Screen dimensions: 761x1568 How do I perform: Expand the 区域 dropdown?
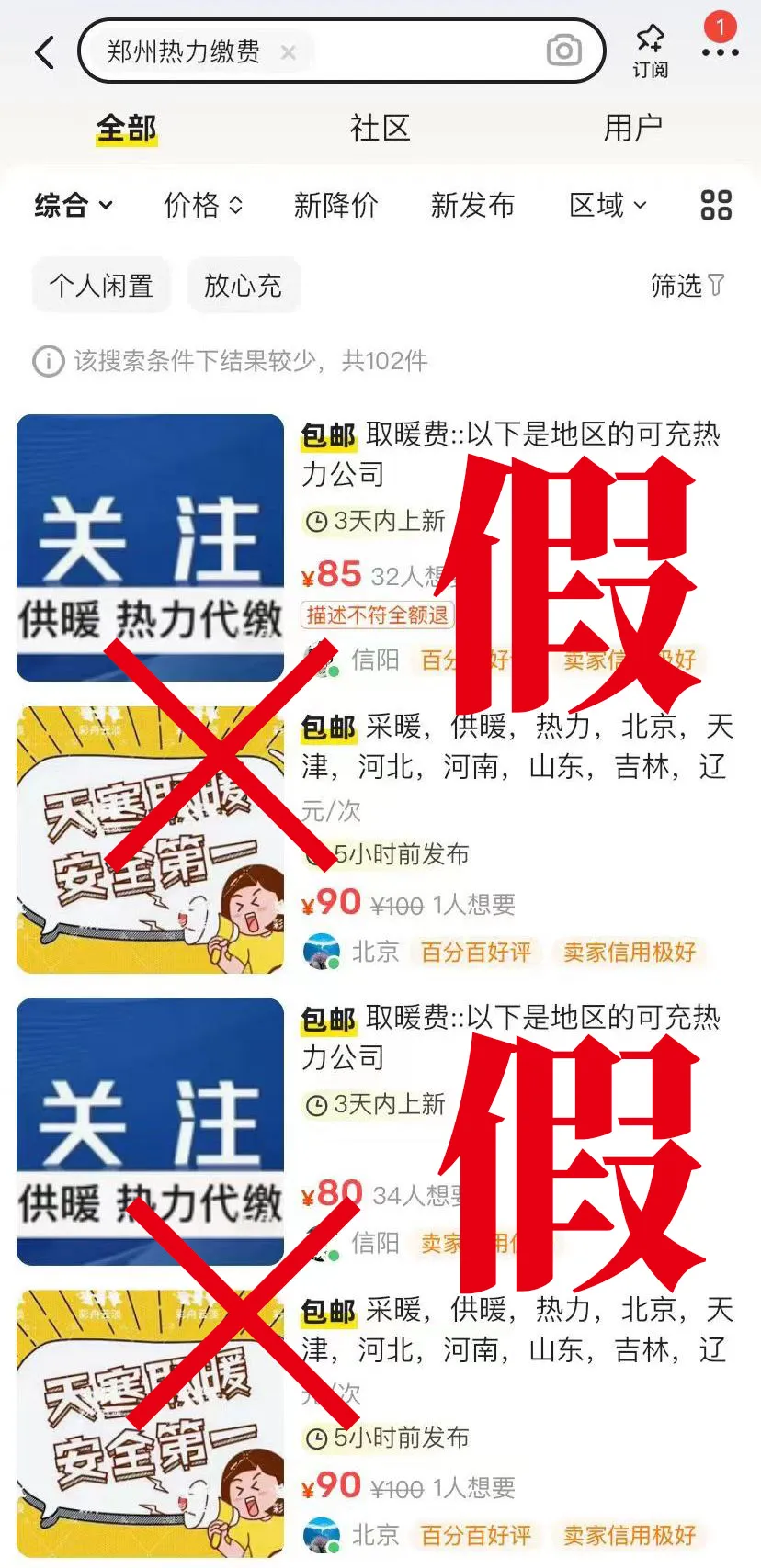coord(608,205)
